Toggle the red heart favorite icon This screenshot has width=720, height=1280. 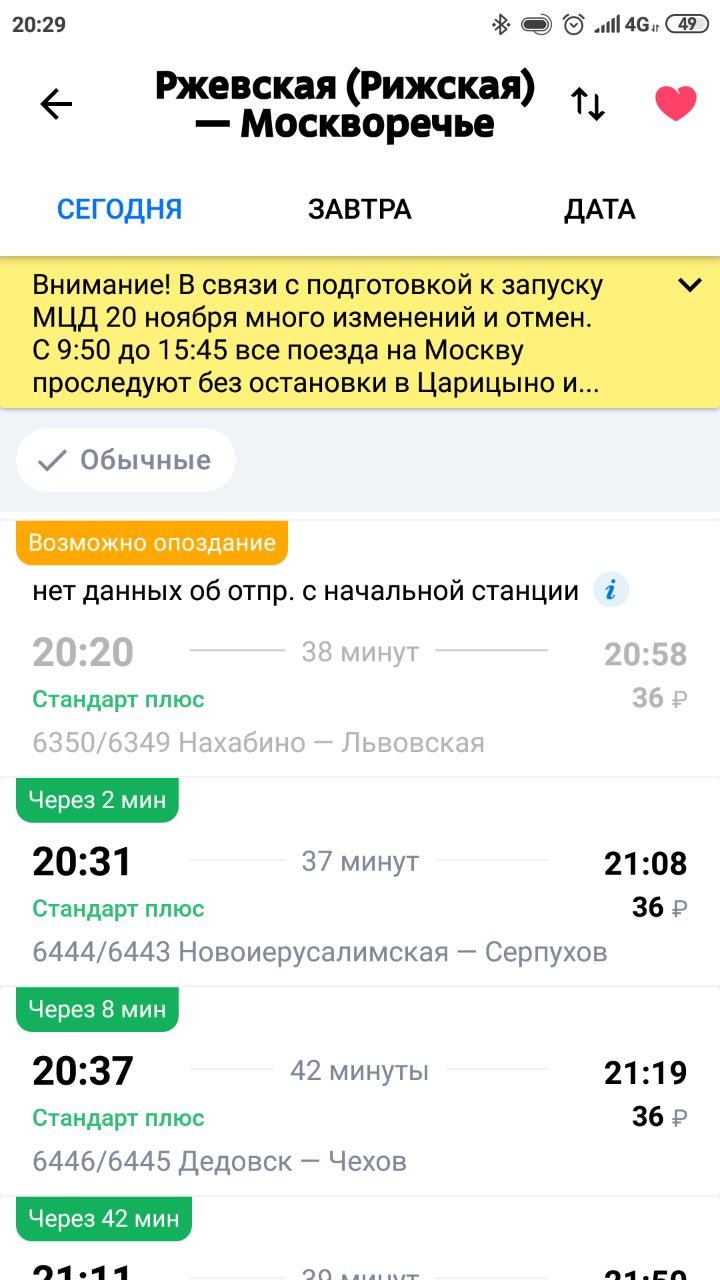coord(675,104)
